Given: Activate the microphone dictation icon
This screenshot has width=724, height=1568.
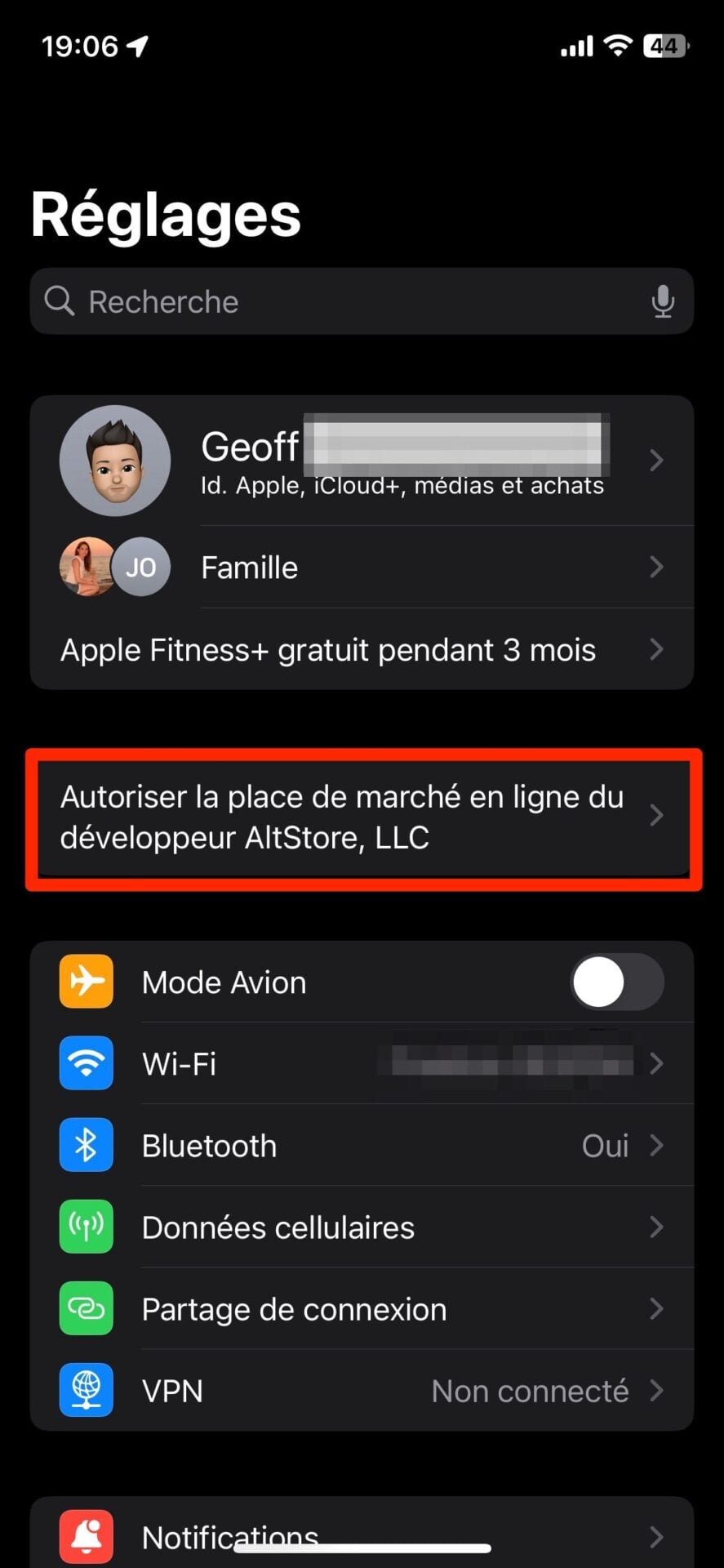Looking at the screenshot, I should pyautogui.click(x=663, y=302).
